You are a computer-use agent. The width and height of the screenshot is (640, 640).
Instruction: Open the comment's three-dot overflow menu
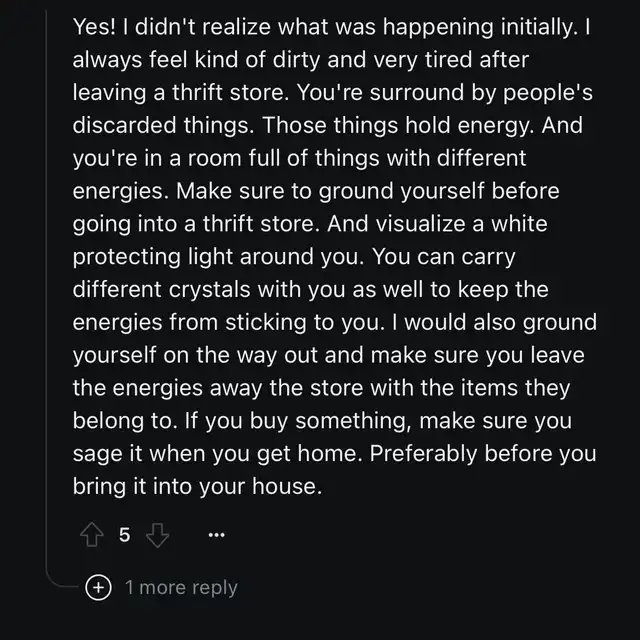[x=216, y=535]
